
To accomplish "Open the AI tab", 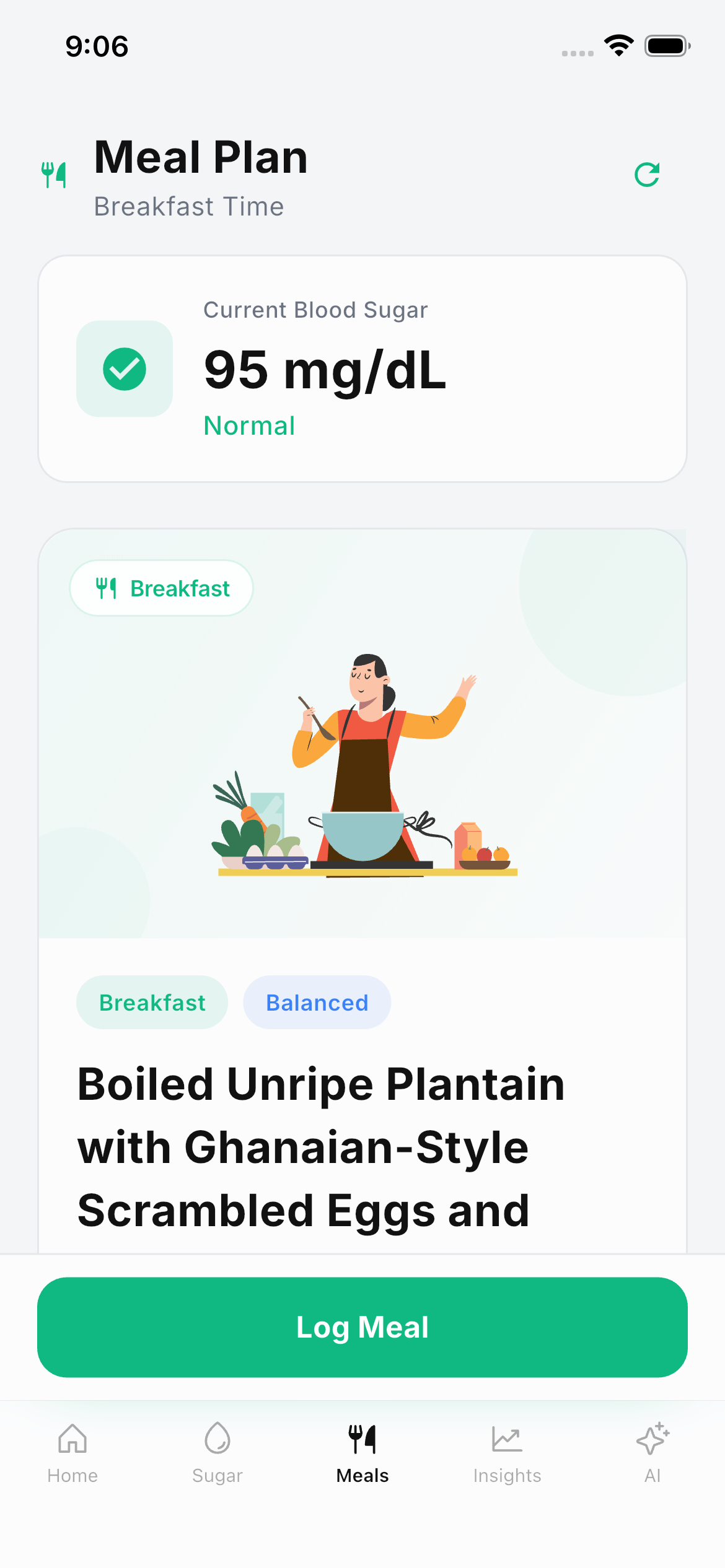I will tap(652, 1453).
